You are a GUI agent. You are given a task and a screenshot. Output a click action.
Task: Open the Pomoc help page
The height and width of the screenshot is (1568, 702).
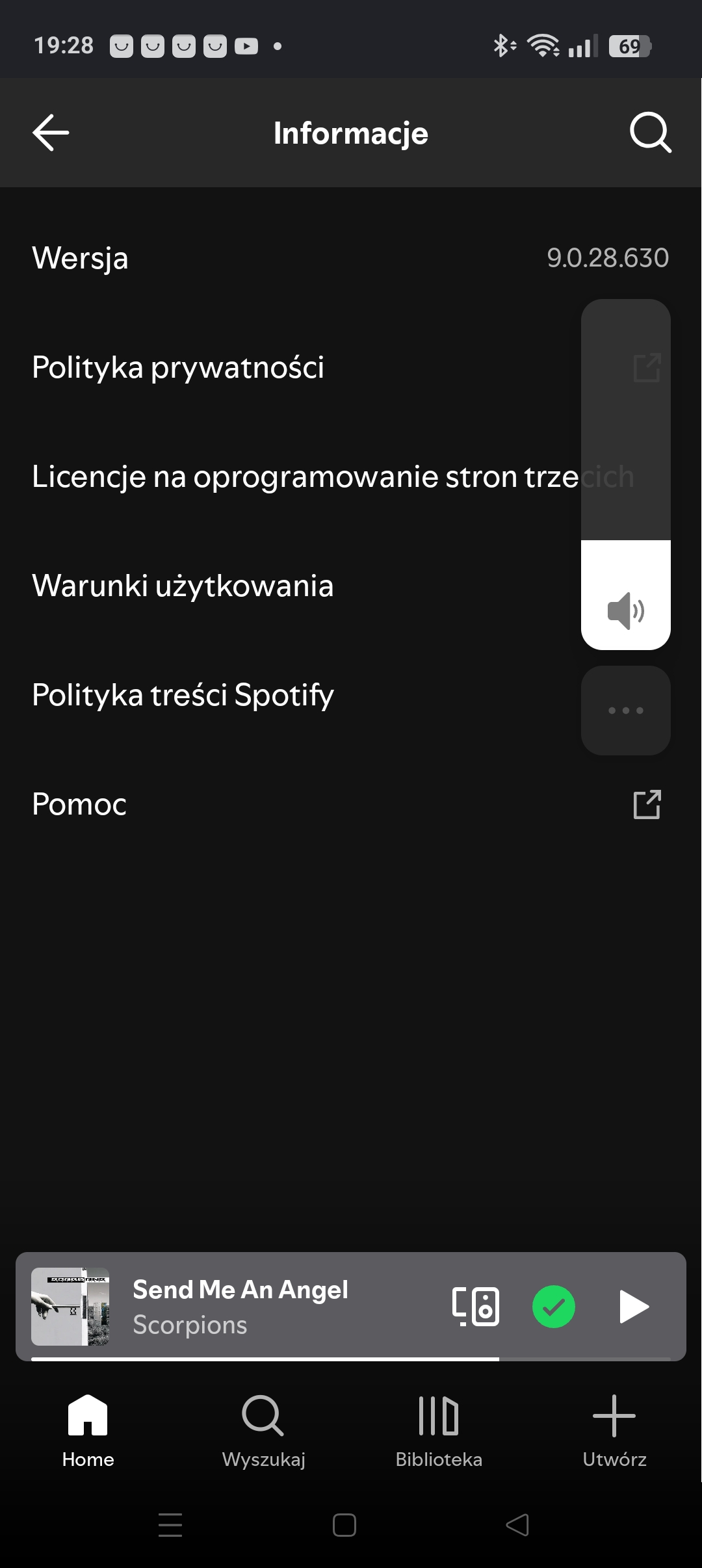click(351, 804)
